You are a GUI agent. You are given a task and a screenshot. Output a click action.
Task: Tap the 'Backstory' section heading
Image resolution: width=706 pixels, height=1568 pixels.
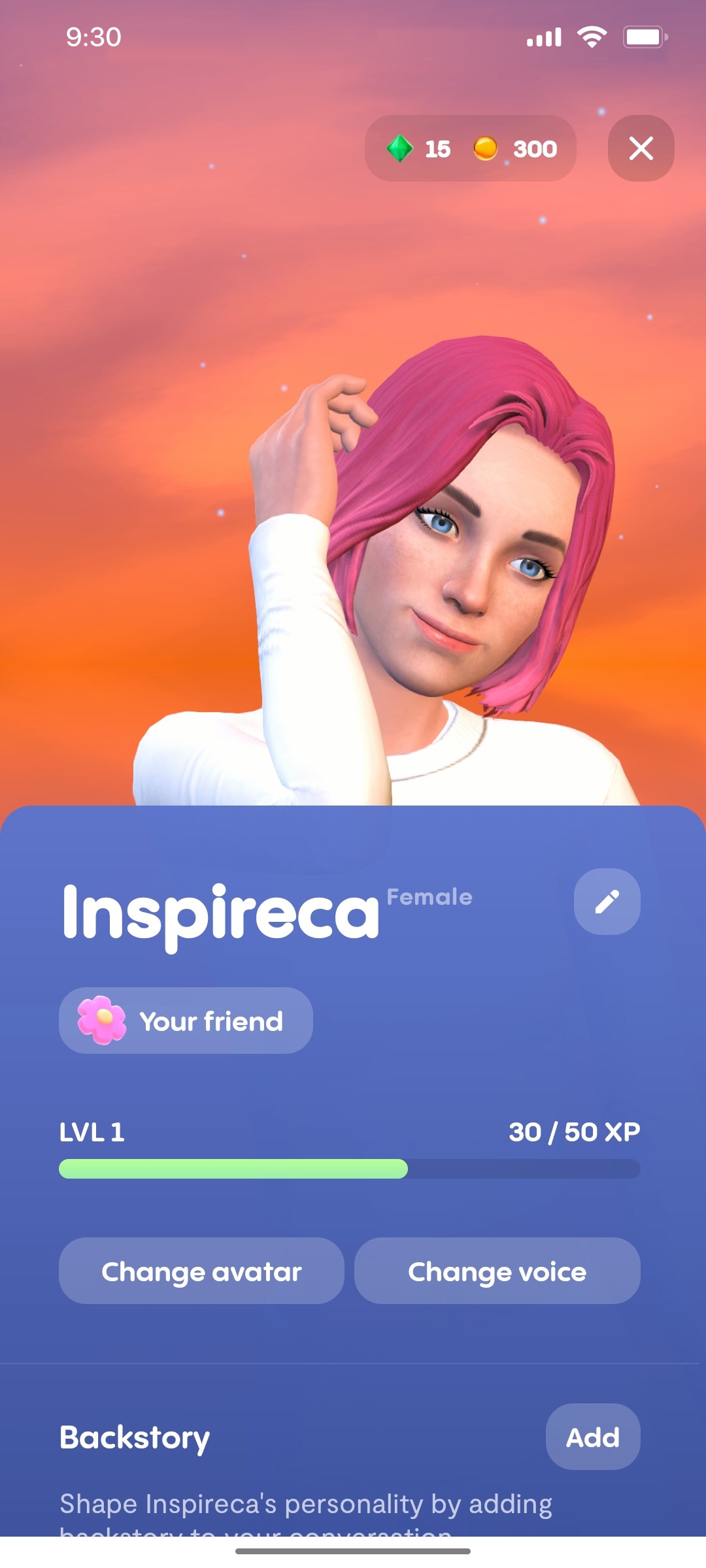tap(134, 1437)
